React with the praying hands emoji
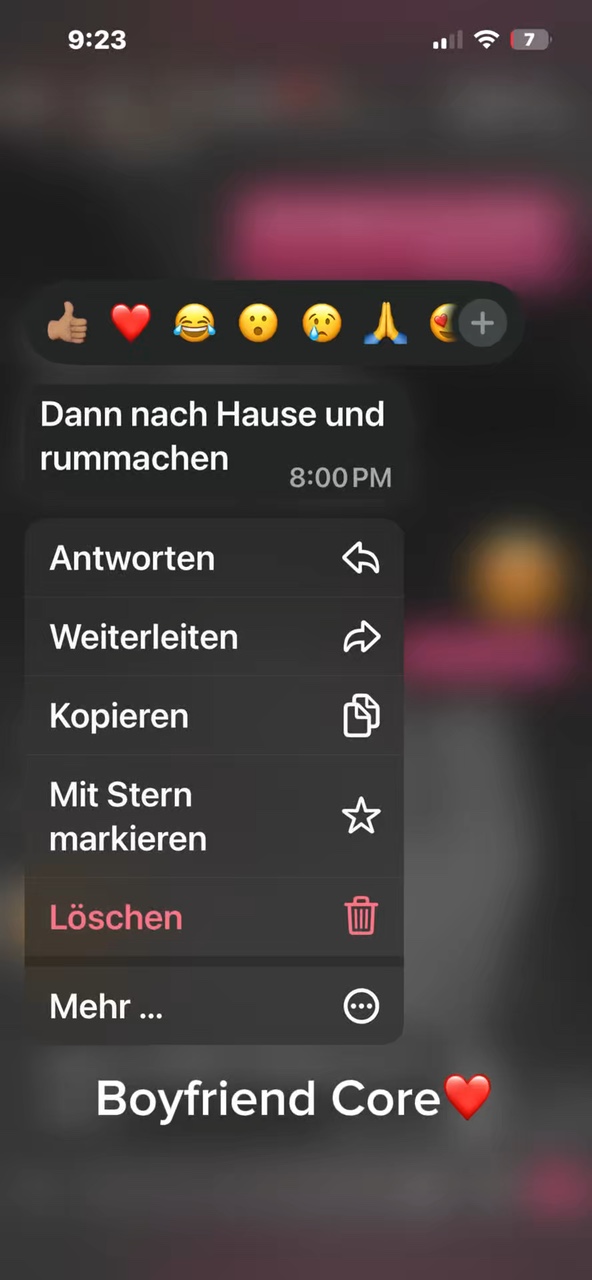Screen dimensions: 592x1280 tap(386, 323)
